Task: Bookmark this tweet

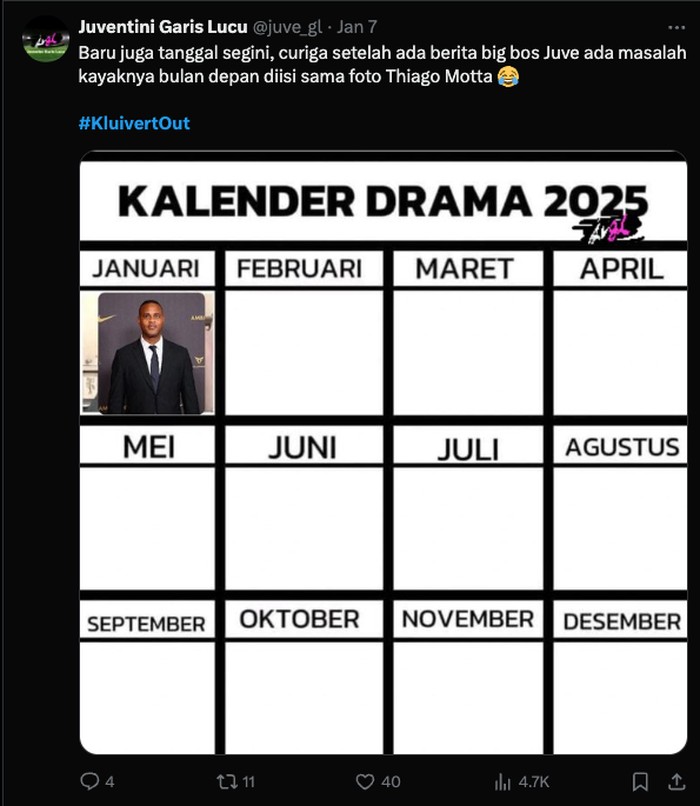Action: pyautogui.click(x=641, y=782)
